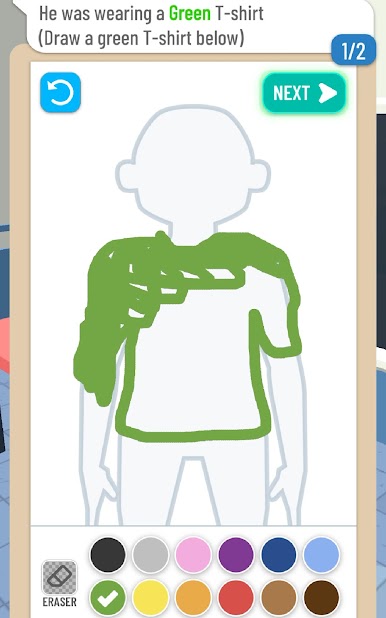Select the pink color swatch
386x618 pixels.
point(193,554)
